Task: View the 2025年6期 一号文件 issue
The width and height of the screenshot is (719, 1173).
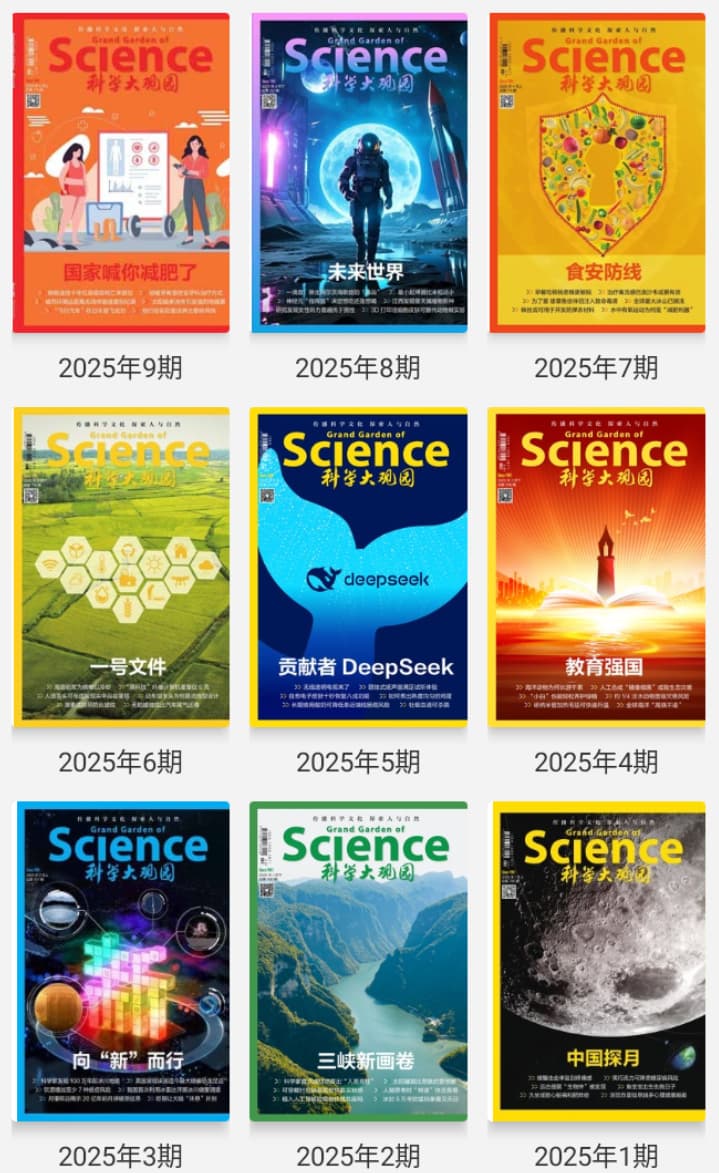Action: click(x=121, y=567)
